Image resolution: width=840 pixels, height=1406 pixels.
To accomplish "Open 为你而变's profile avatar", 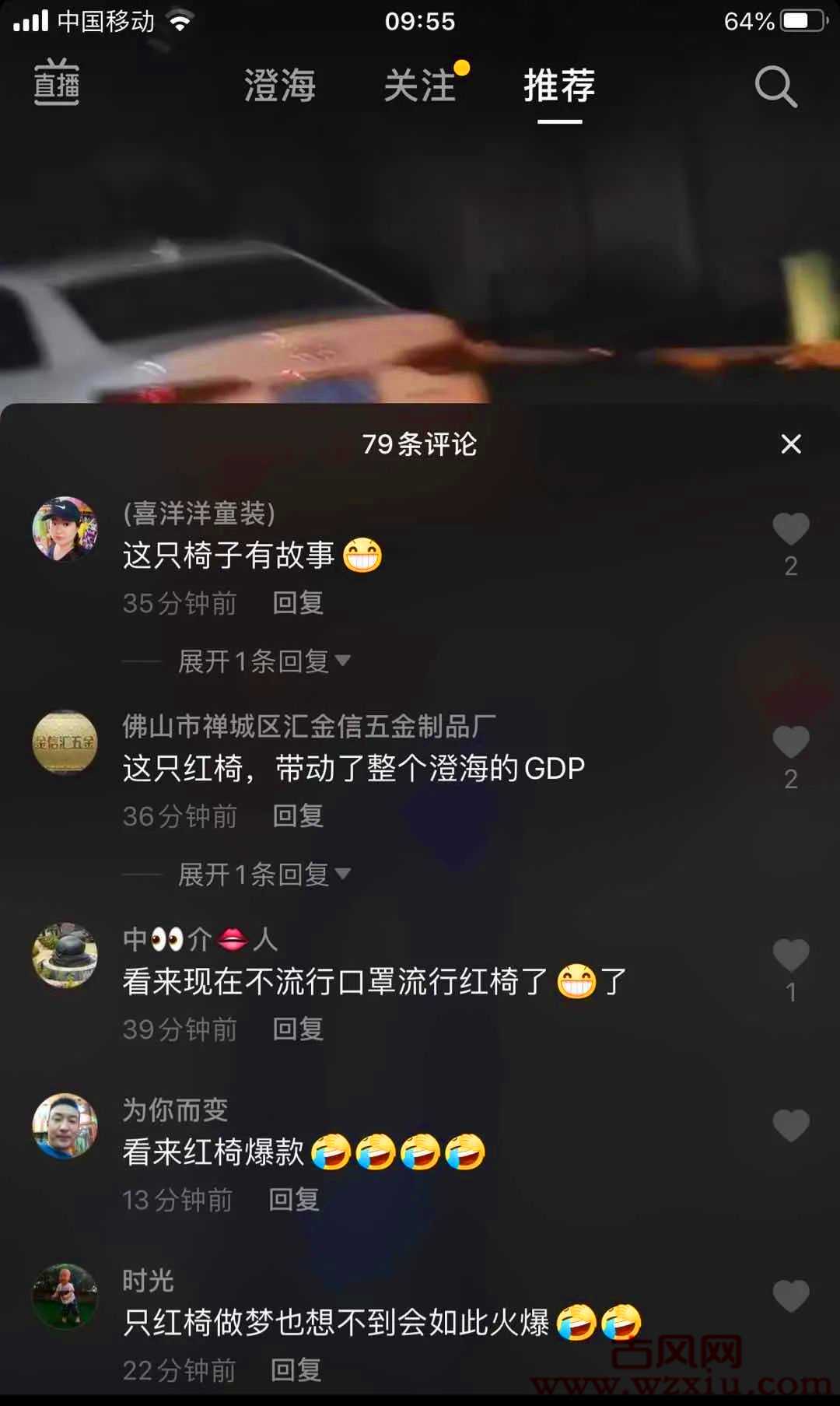I will click(65, 1126).
